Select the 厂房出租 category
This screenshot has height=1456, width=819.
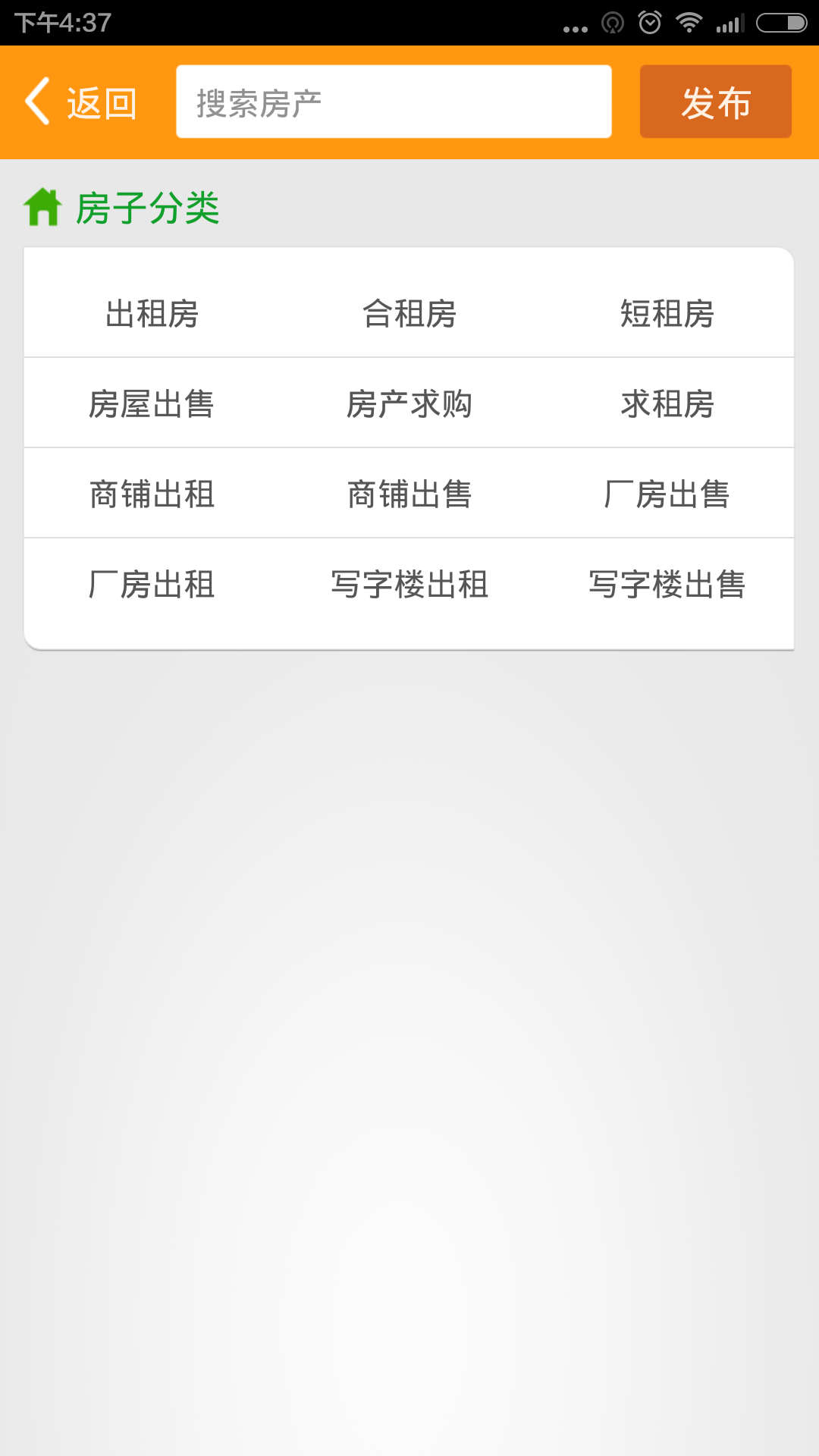click(x=152, y=584)
